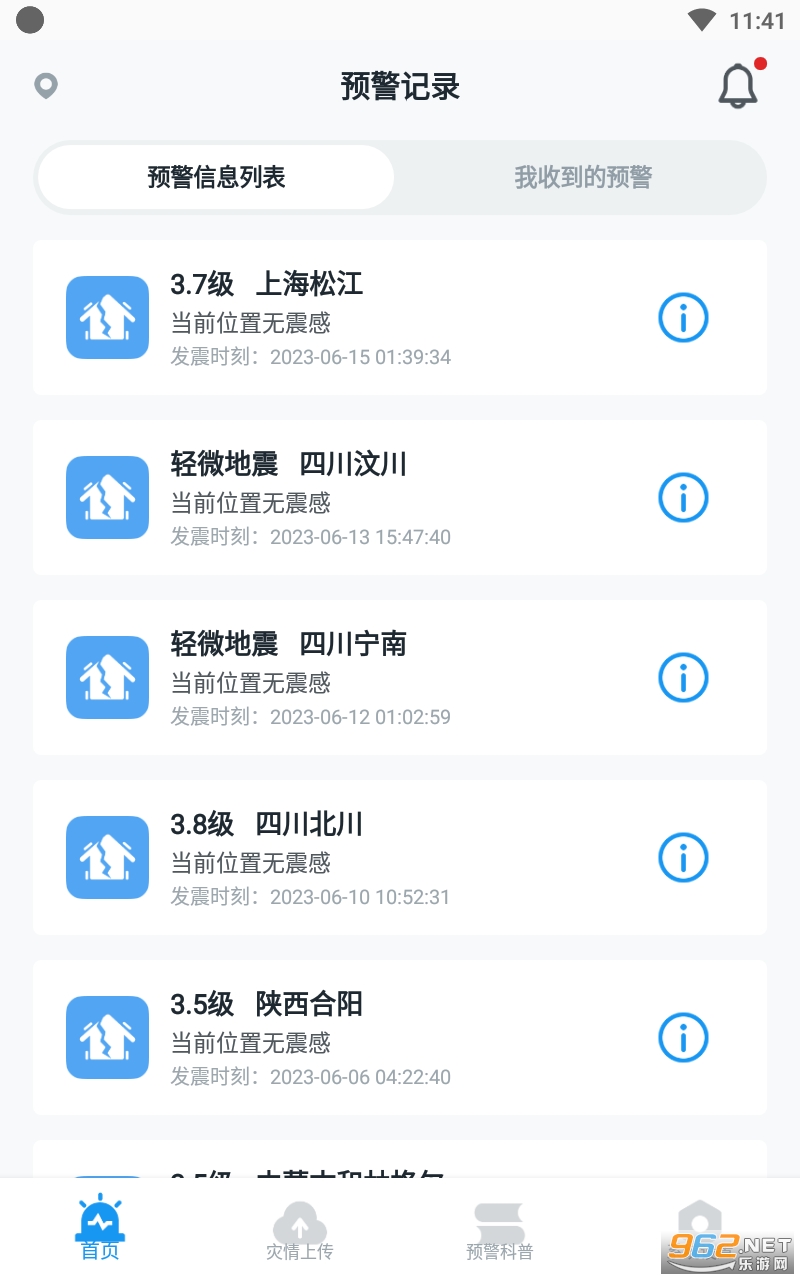View info icon for 四川汶川 record
Screen dimensions: 800x1280
(x=683, y=498)
